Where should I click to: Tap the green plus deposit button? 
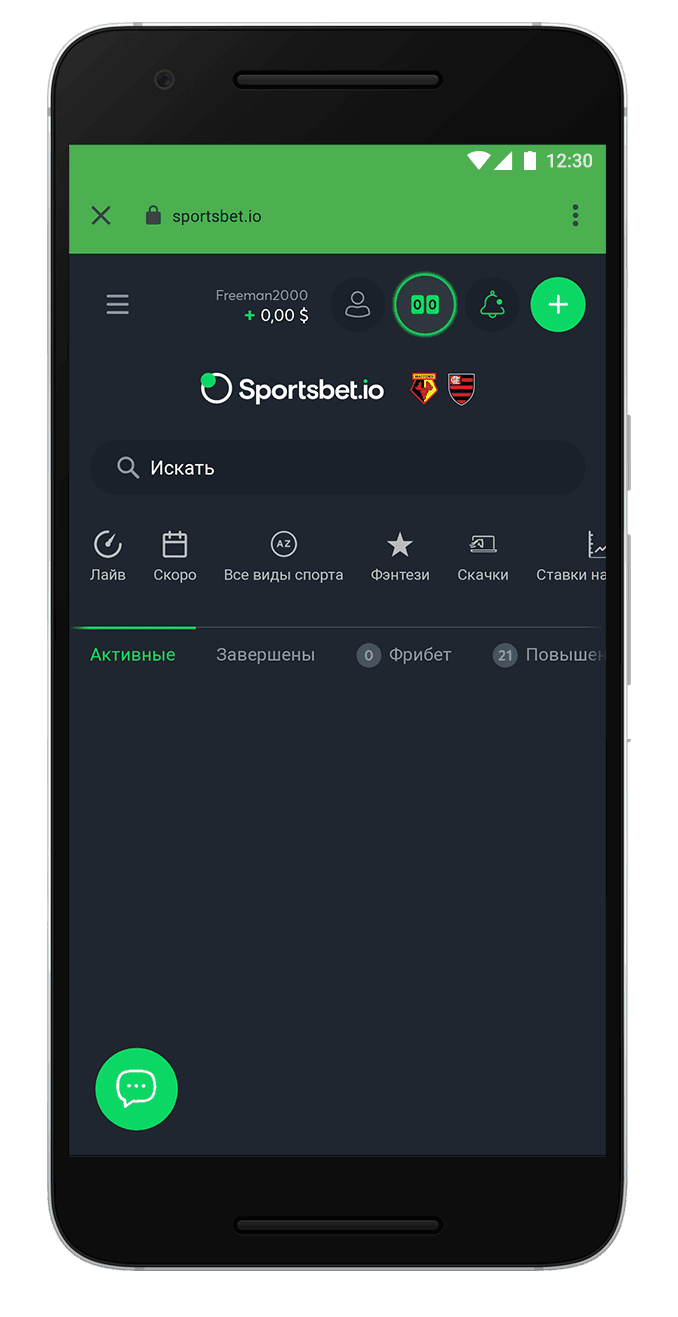tap(558, 304)
